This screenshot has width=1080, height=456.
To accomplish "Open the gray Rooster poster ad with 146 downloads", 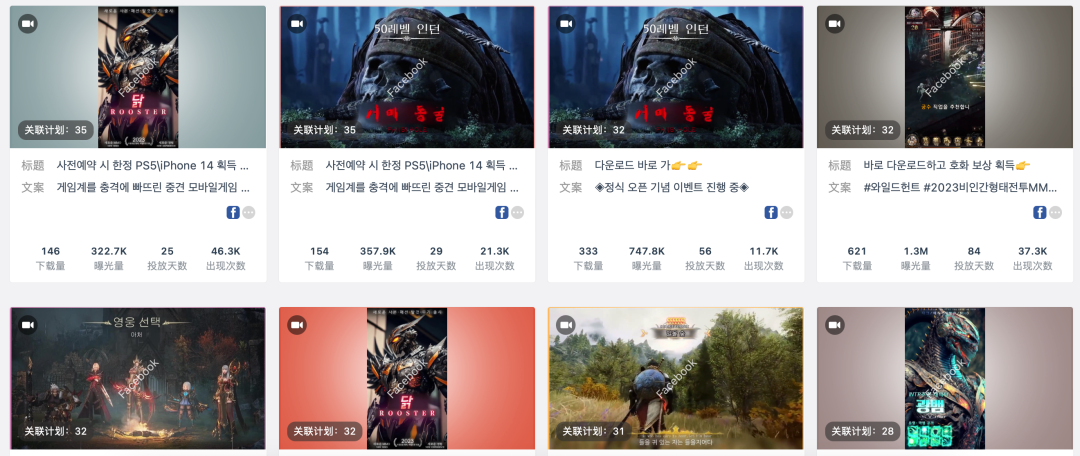I will 138,77.
